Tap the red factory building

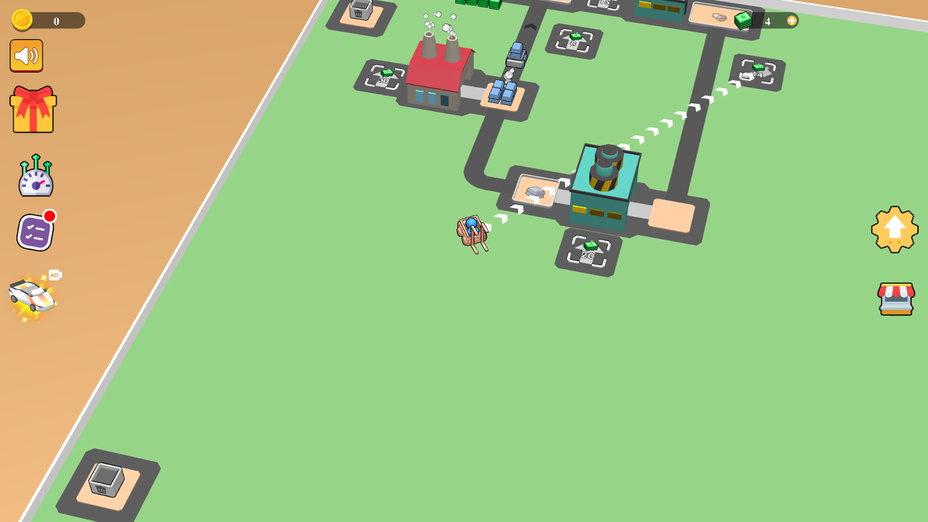437,74
